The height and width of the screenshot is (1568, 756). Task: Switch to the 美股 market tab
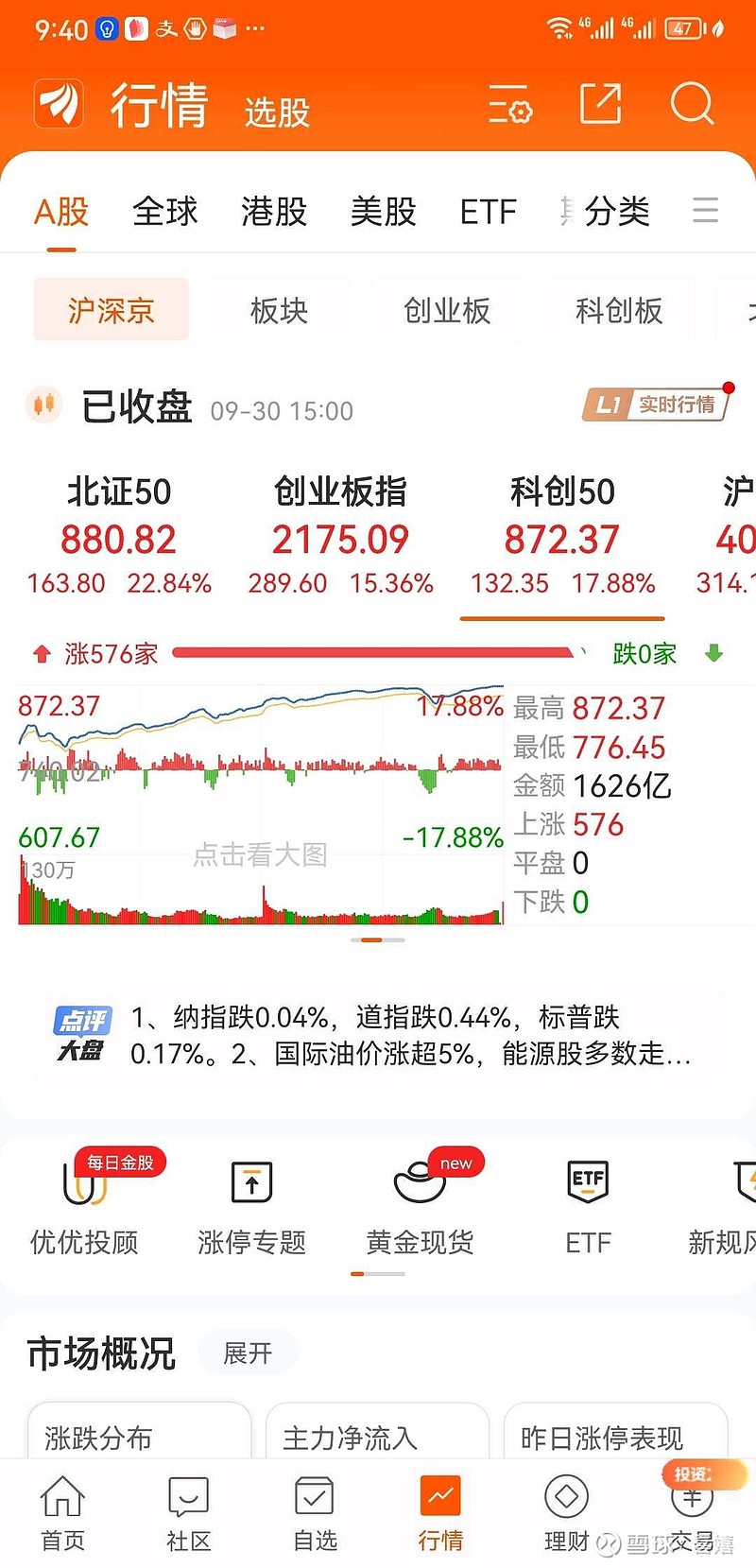[x=383, y=211]
